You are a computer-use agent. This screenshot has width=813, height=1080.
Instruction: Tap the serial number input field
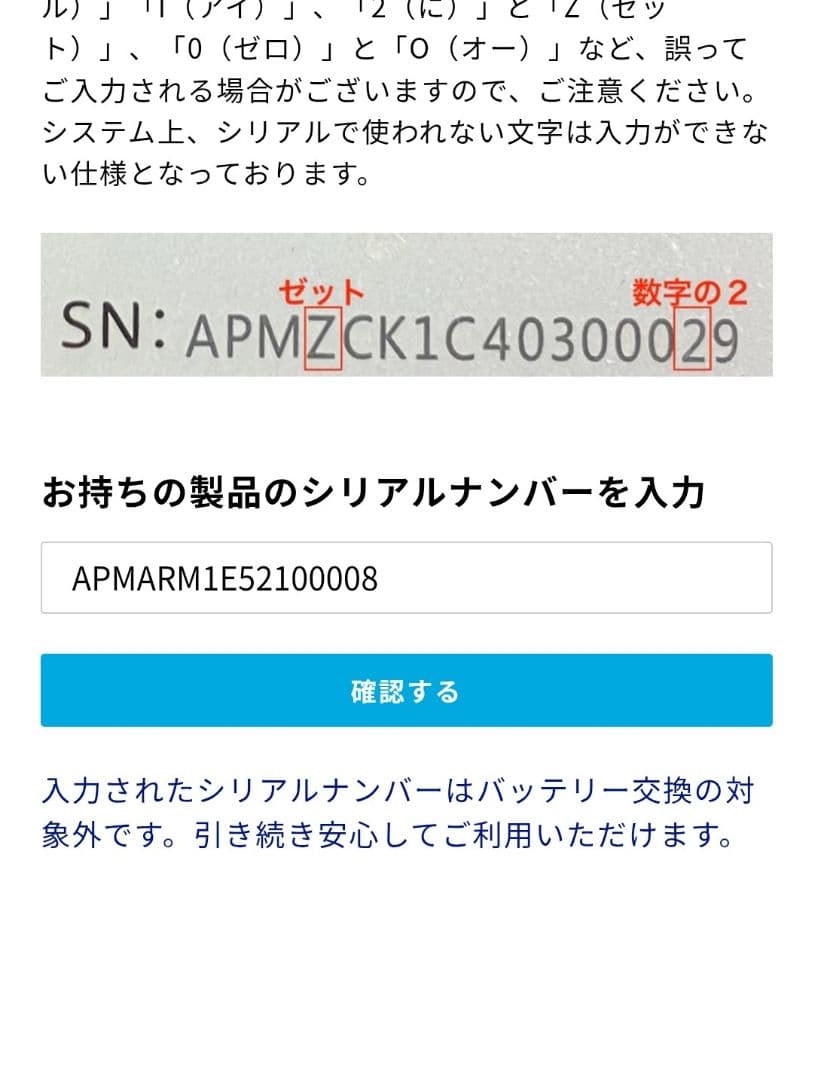406,578
